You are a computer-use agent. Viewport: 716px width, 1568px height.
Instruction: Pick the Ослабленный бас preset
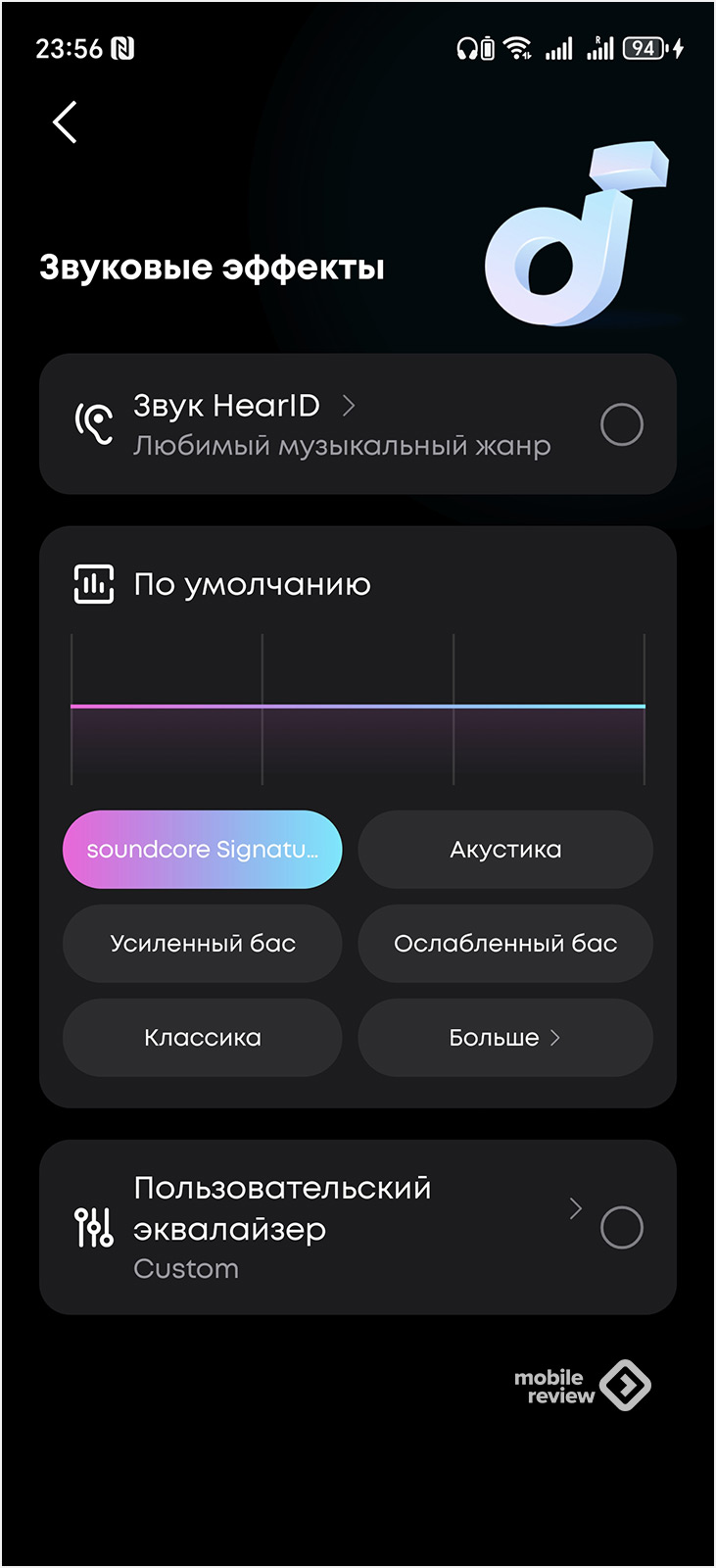[505, 944]
